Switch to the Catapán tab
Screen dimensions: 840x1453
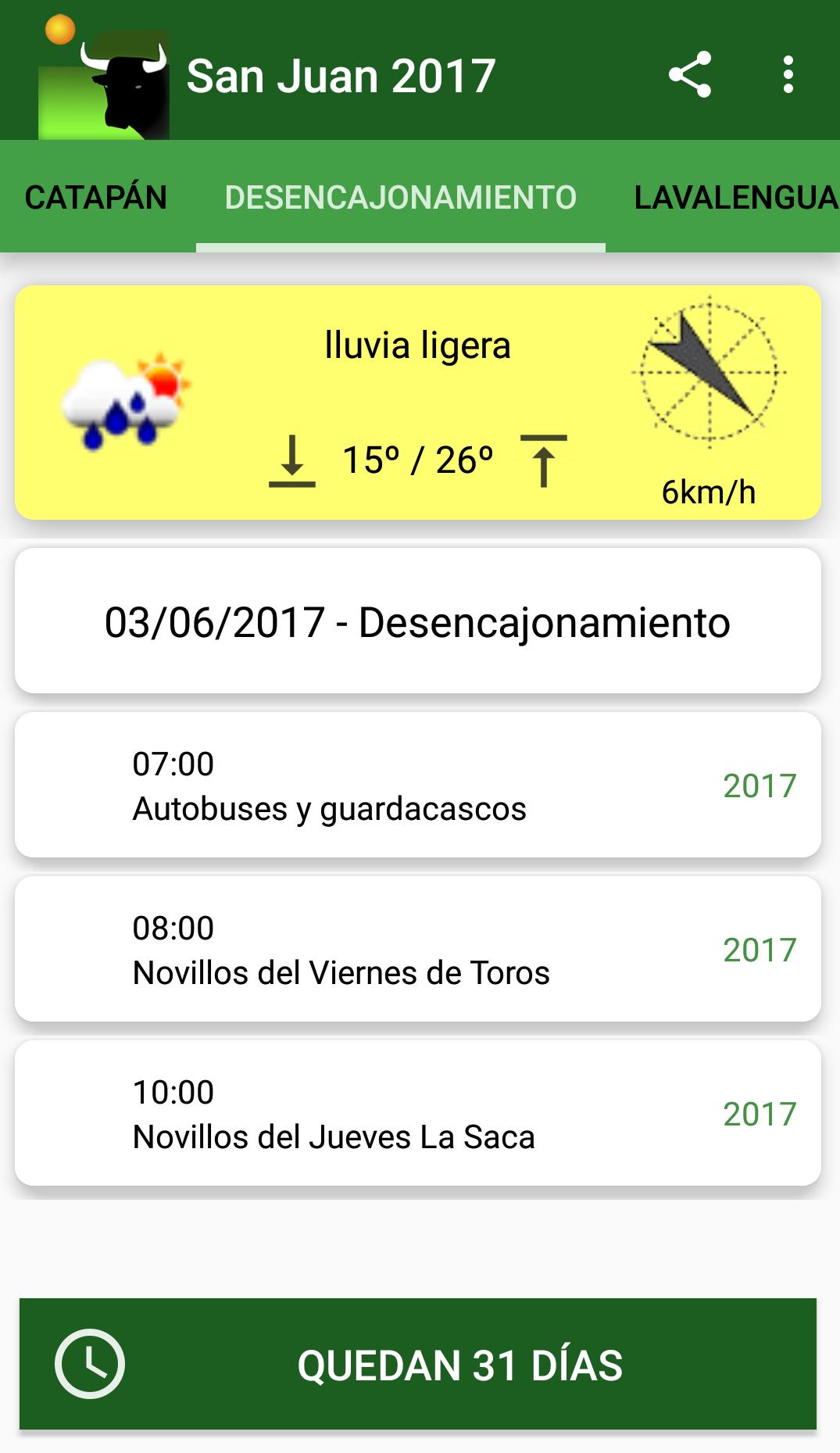(96, 197)
